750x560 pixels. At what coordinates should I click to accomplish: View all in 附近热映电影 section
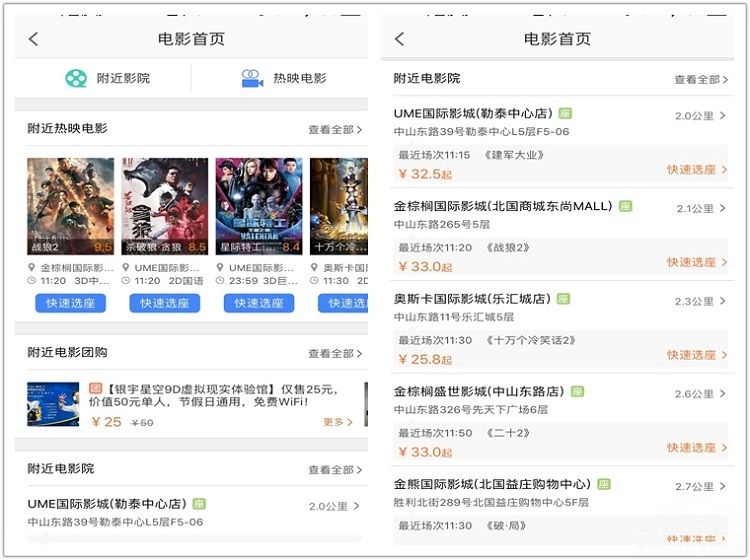[334, 130]
